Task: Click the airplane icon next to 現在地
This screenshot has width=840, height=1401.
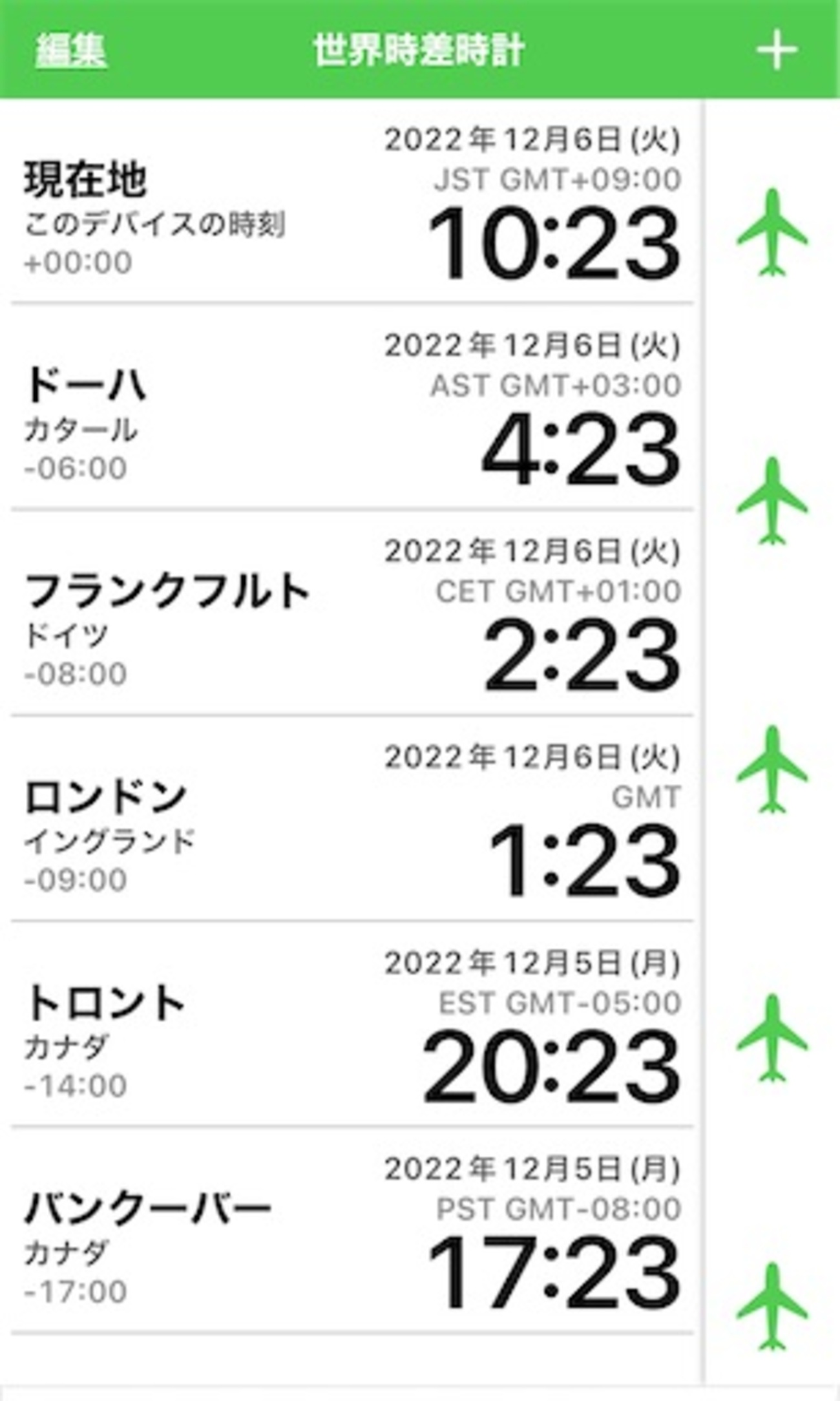Action: [772, 233]
